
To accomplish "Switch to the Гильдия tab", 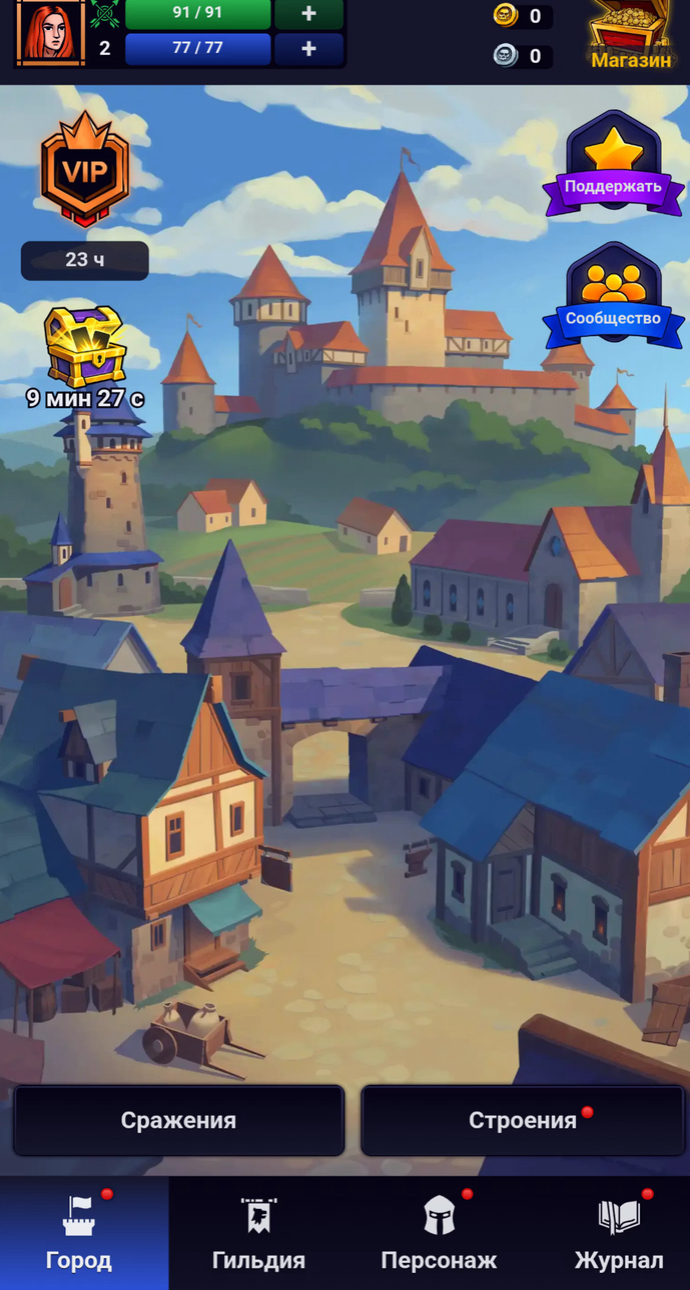I will coord(258,1234).
